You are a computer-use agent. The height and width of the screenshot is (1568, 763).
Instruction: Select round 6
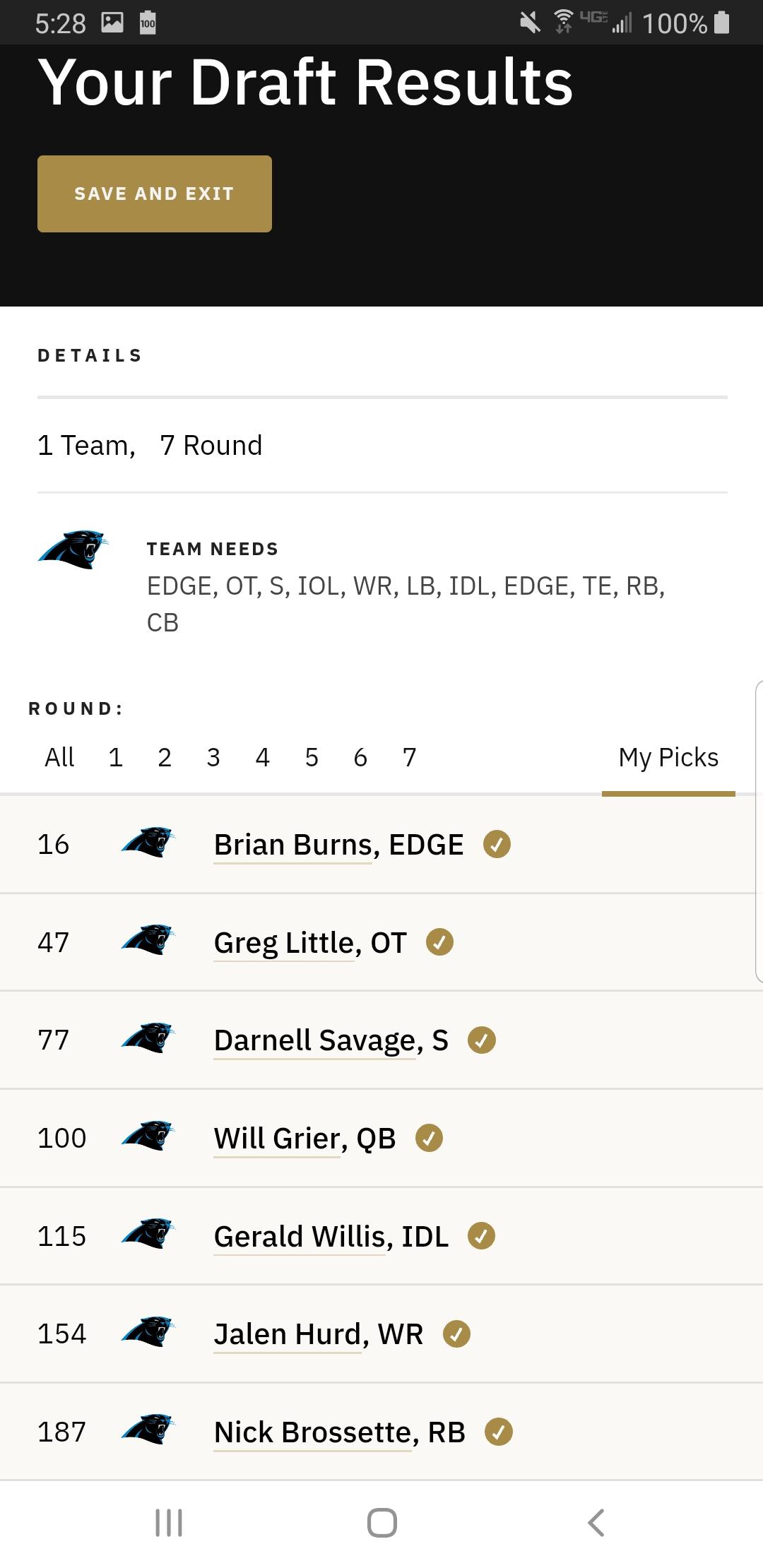[x=360, y=757]
